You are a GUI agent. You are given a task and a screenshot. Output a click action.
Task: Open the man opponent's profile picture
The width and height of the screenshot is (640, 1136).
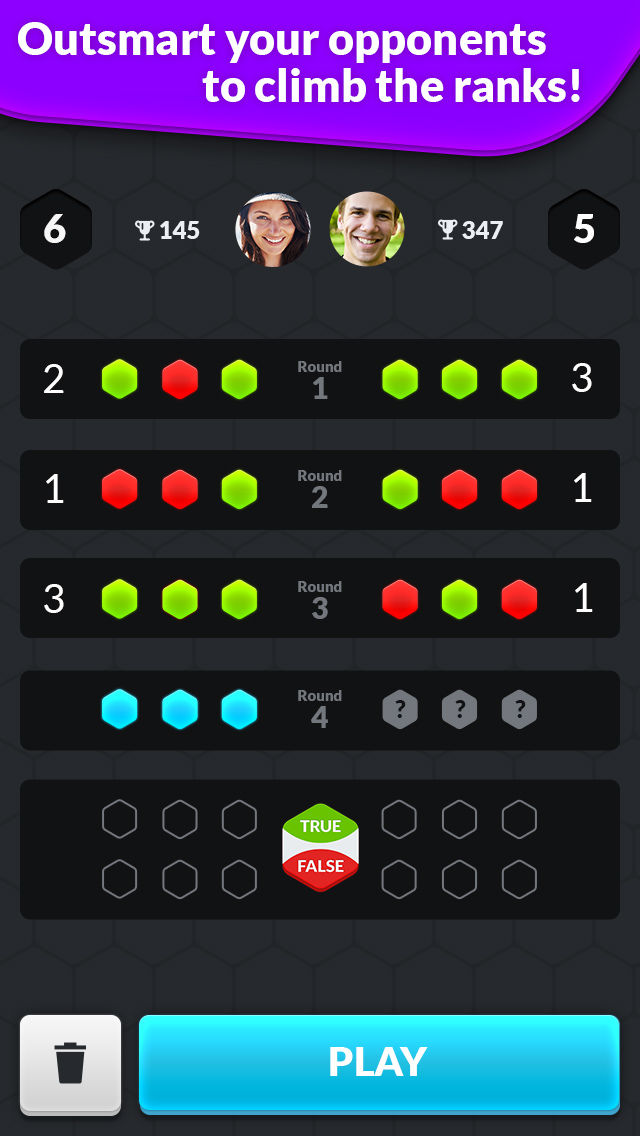click(367, 230)
